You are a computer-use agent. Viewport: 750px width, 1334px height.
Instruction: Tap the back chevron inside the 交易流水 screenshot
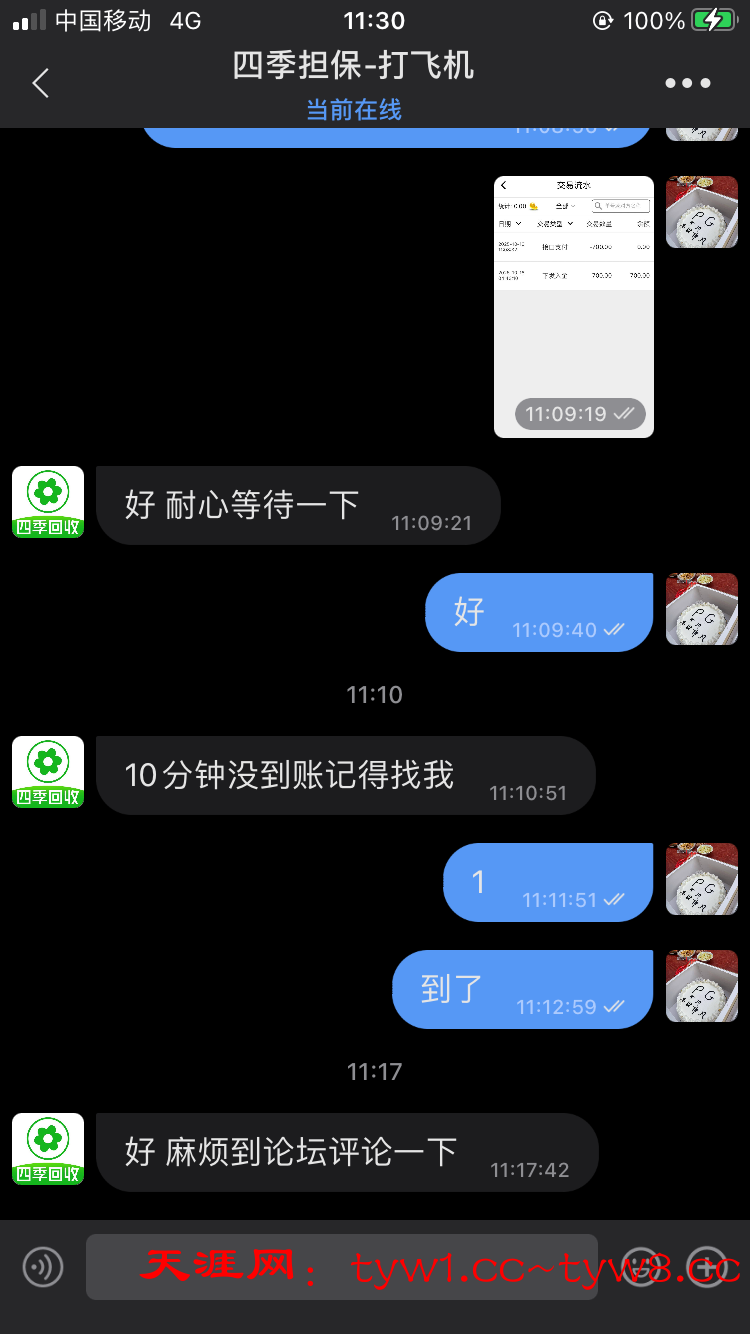(504, 185)
